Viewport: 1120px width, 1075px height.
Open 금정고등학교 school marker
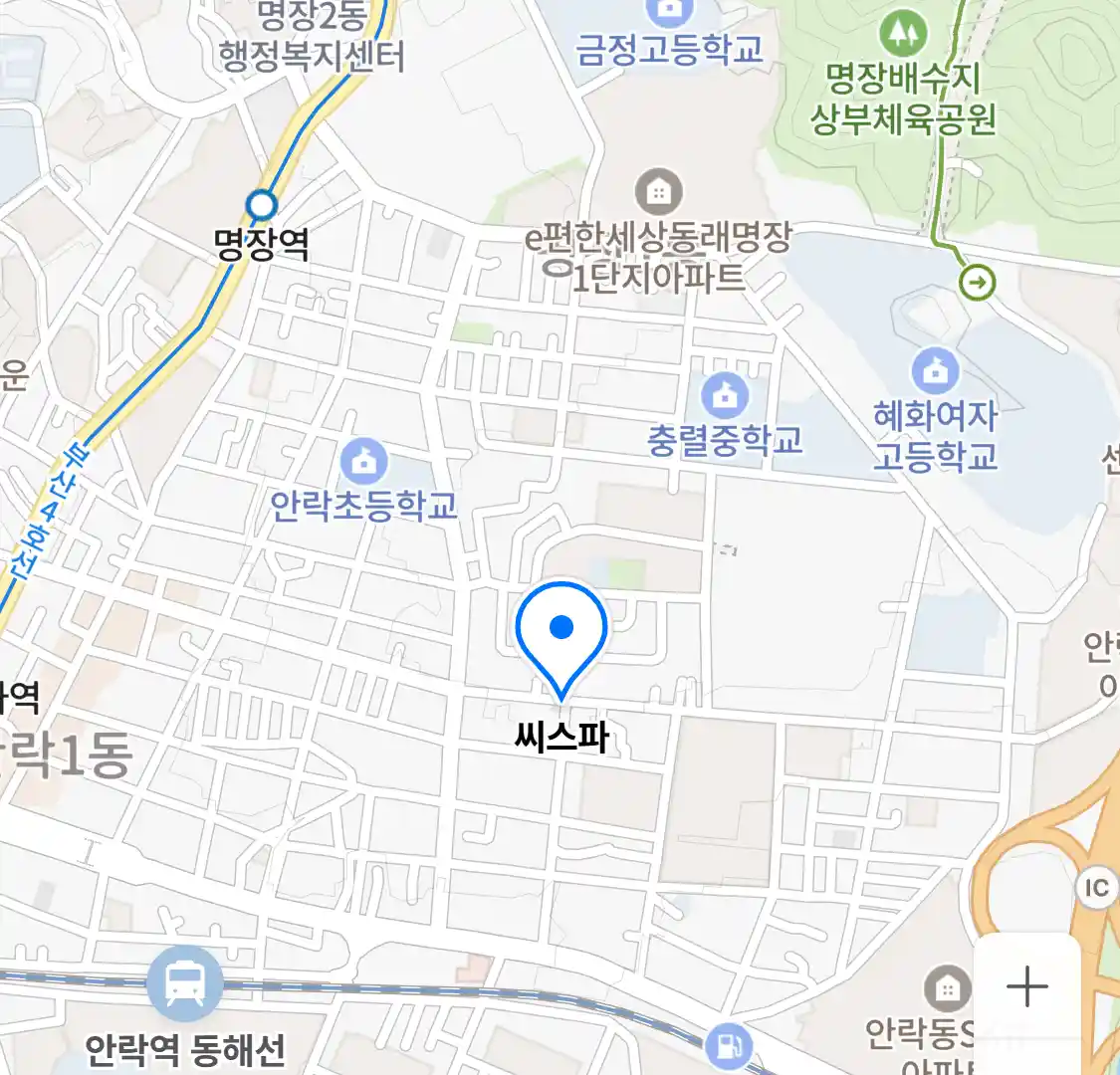coord(669,12)
